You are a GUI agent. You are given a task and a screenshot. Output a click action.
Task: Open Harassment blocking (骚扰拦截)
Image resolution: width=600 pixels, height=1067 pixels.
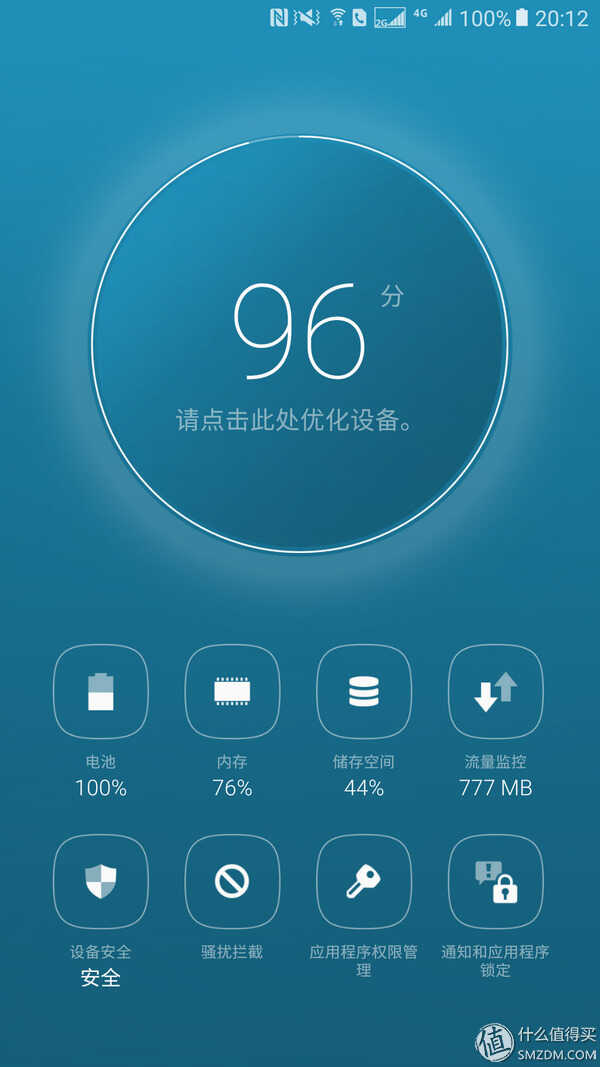(233, 881)
